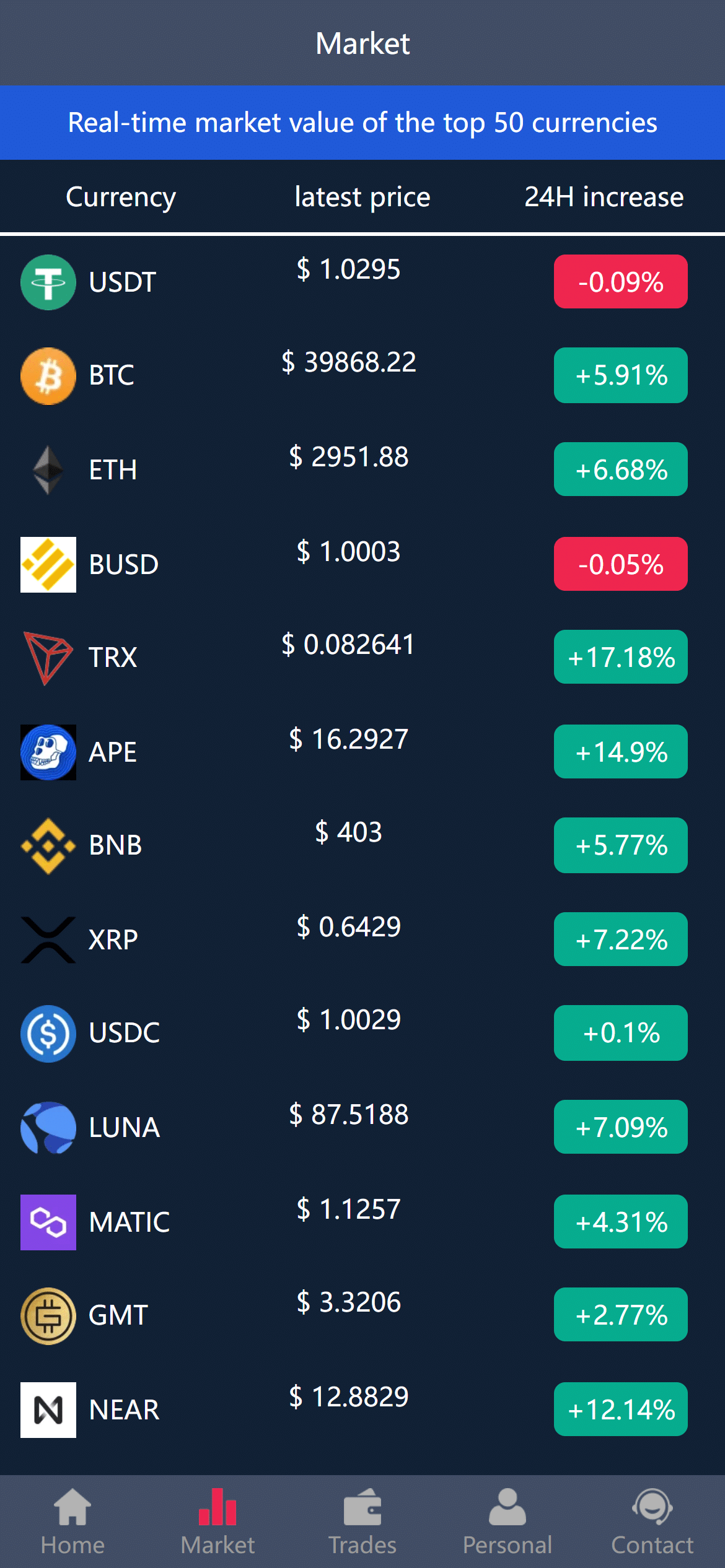Screen dimensions: 725x1568
Task: View the BNB row
Action: (x=362, y=846)
